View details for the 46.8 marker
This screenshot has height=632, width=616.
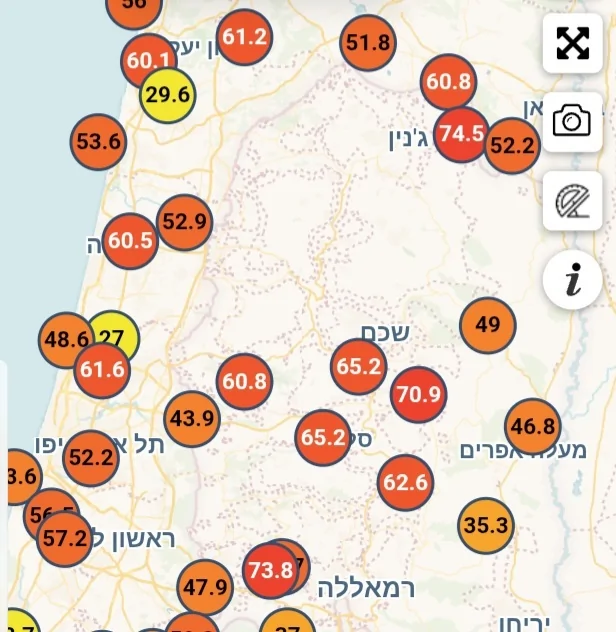[x=532, y=426]
